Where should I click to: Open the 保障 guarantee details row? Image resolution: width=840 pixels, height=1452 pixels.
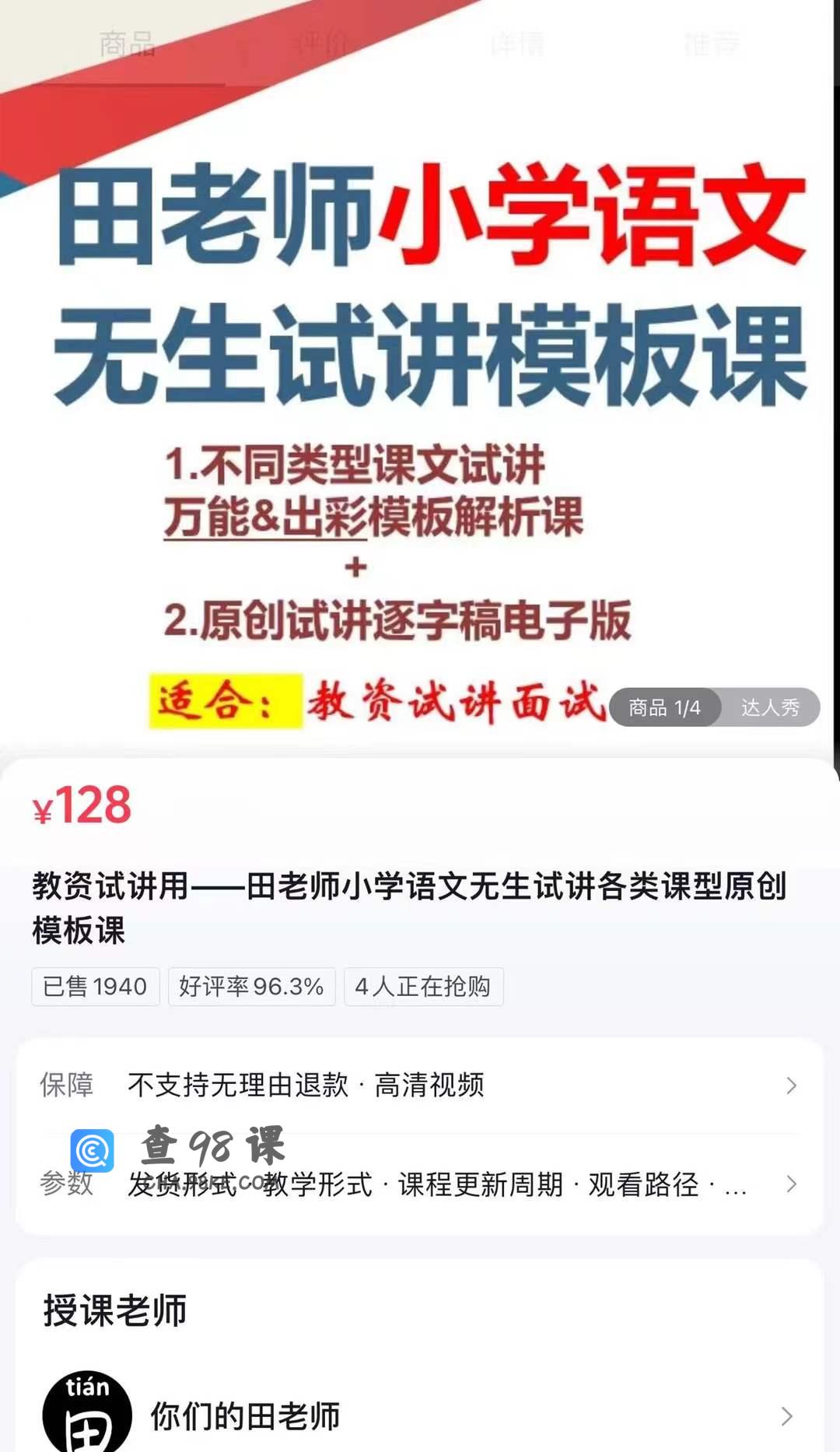tap(420, 1085)
